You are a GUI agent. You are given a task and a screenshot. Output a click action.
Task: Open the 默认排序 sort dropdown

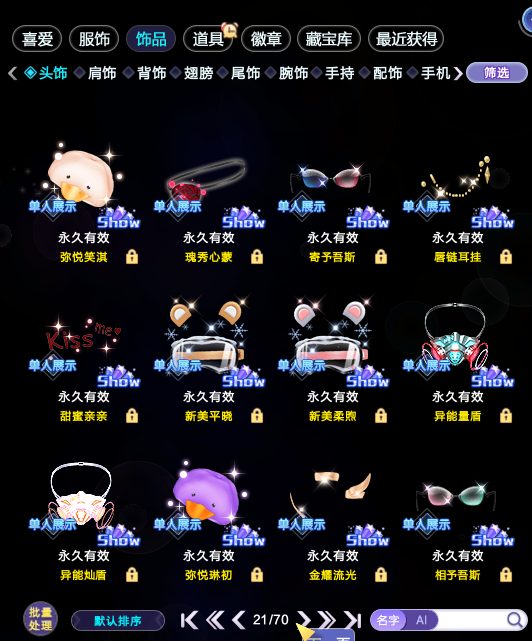tap(118, 621)
